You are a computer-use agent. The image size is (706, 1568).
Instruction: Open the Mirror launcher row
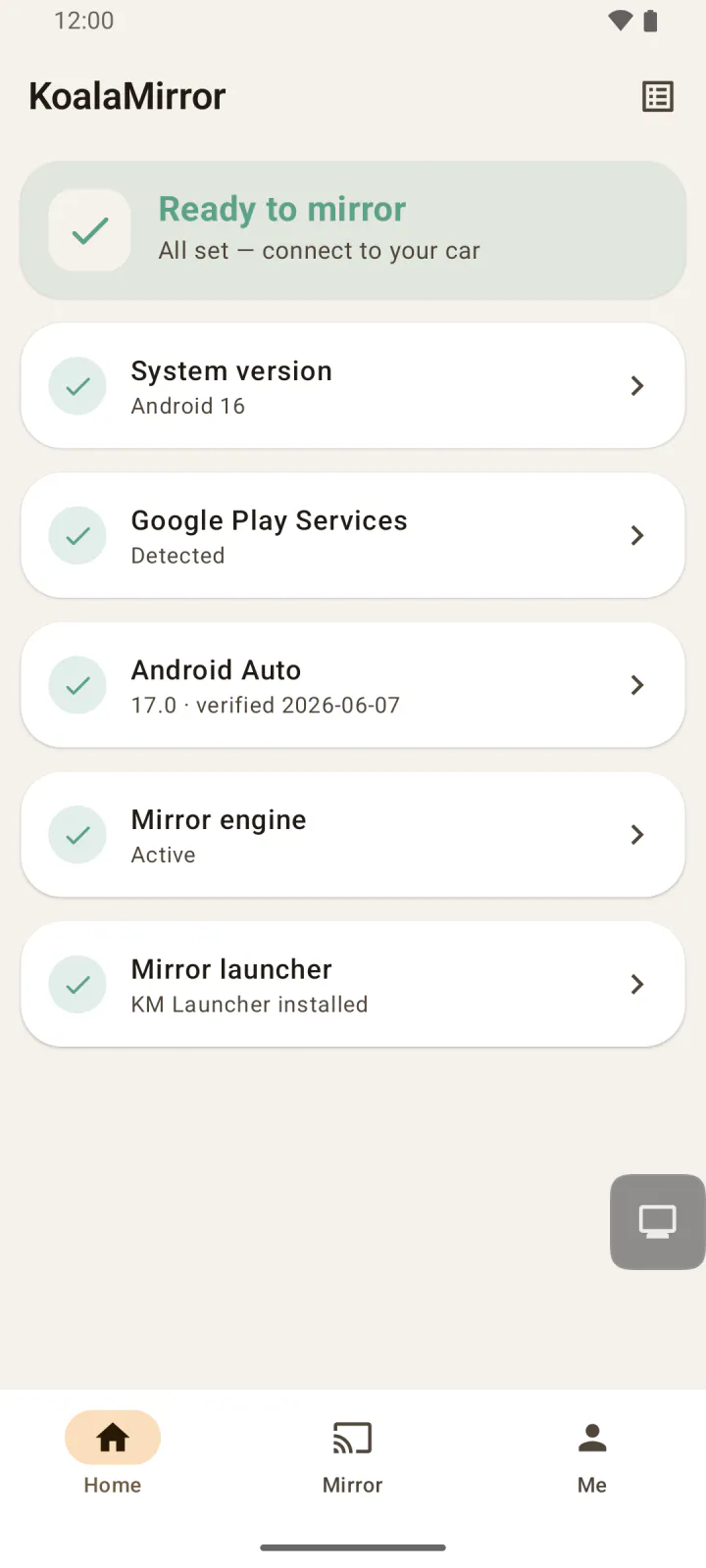point(353,984)
